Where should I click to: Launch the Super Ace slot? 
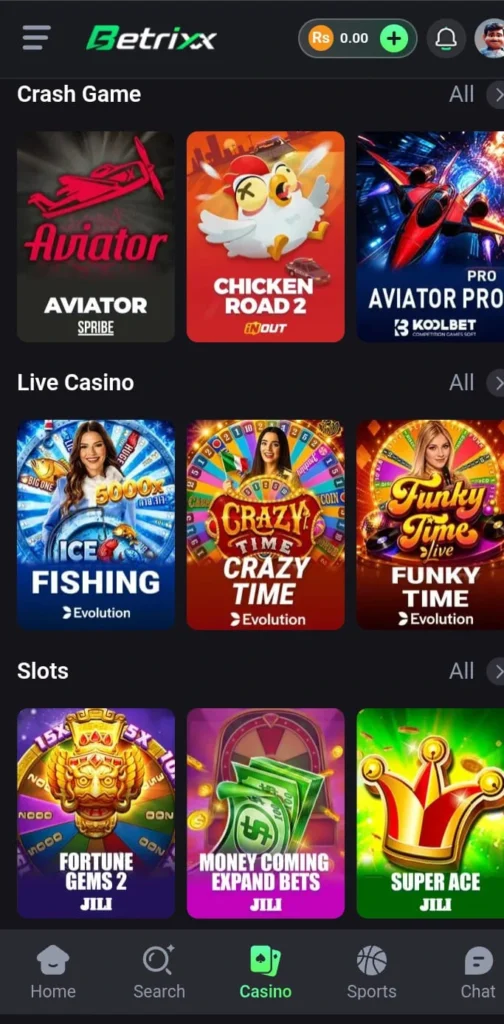[430, 814]
